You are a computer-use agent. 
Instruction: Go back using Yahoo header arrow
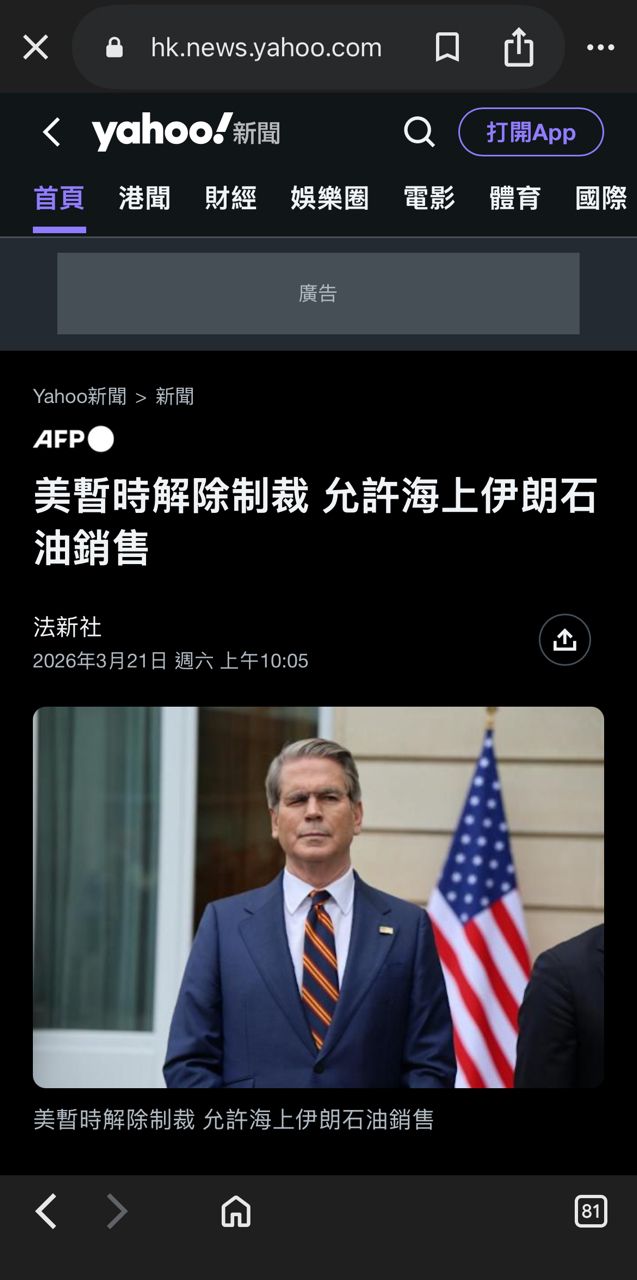(x=52, y=132)
